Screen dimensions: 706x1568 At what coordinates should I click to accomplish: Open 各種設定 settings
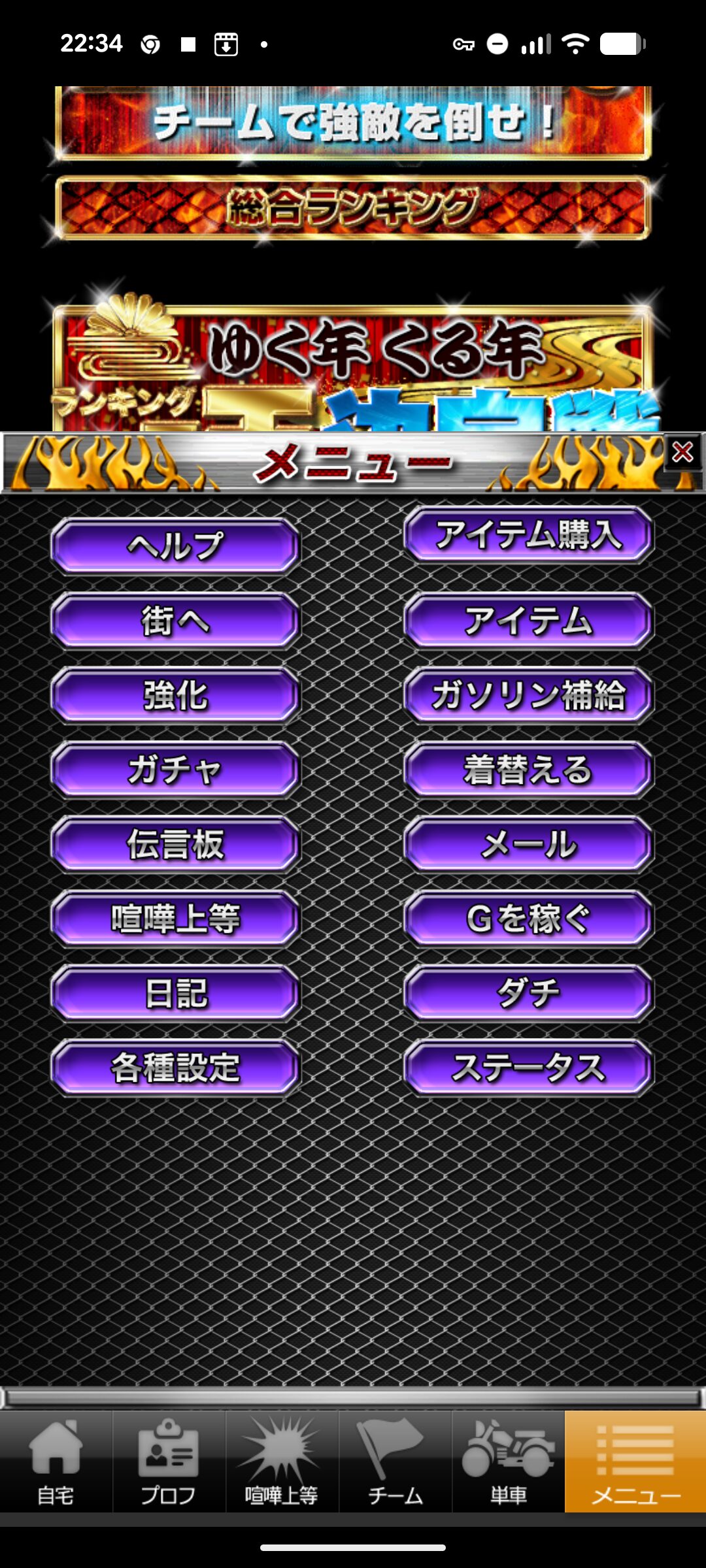click(x=175, y=1068)
